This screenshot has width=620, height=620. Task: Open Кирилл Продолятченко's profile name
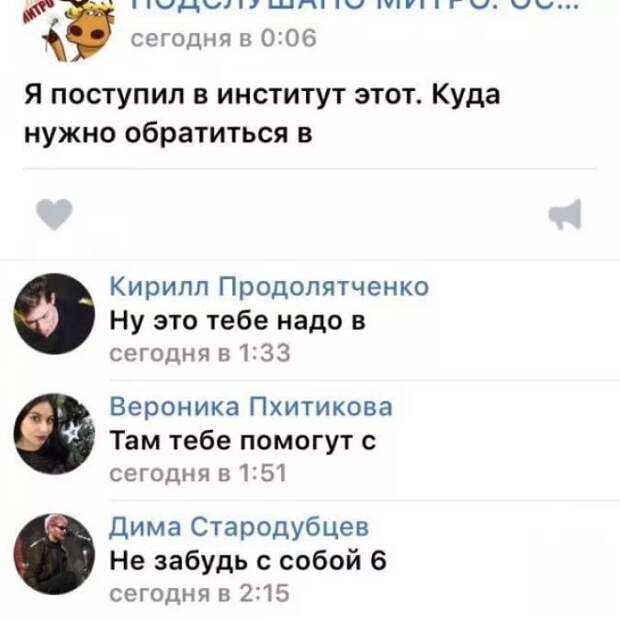(x=269, y=287)
